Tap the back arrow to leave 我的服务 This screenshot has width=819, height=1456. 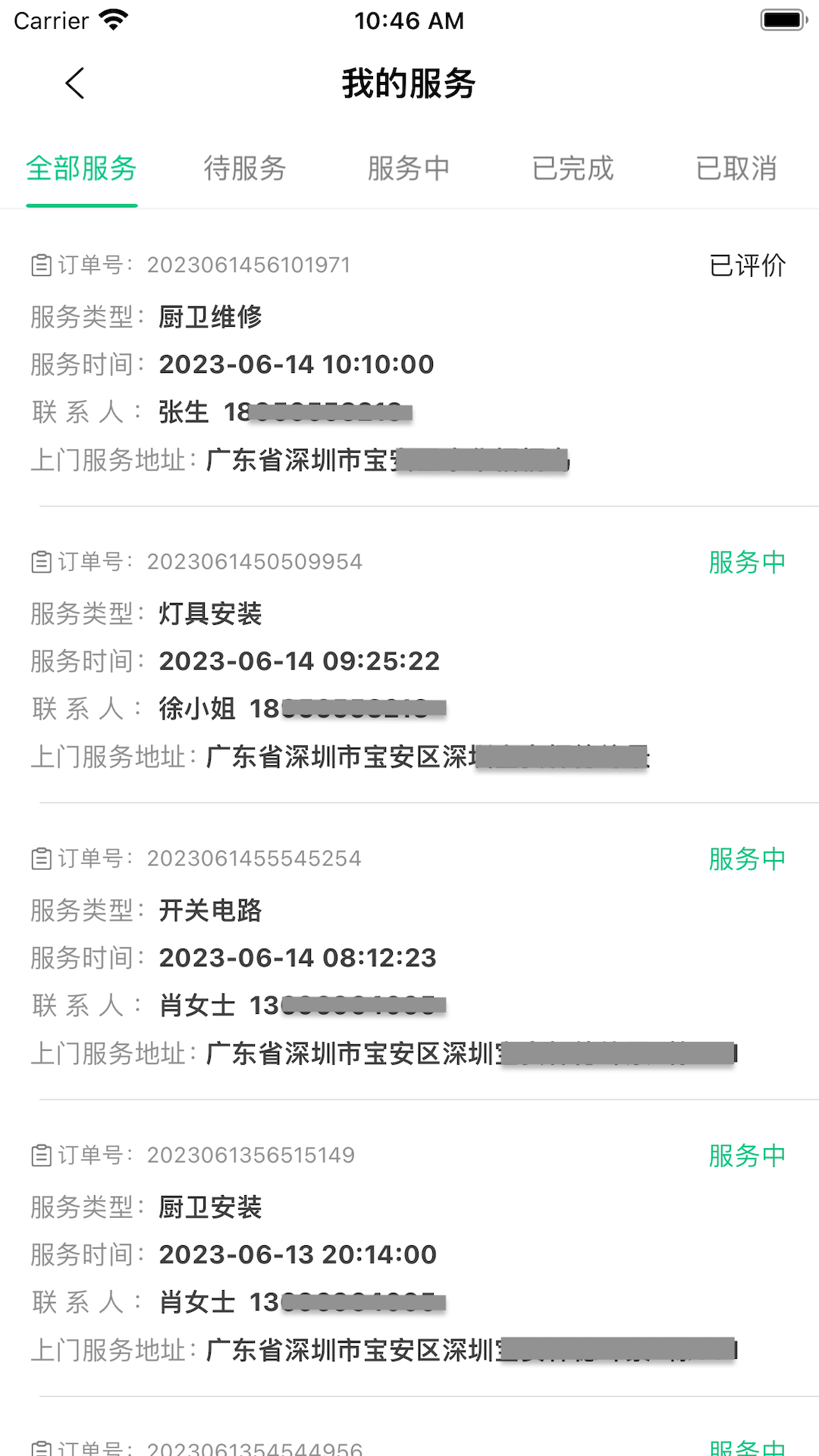pos(74,83)
